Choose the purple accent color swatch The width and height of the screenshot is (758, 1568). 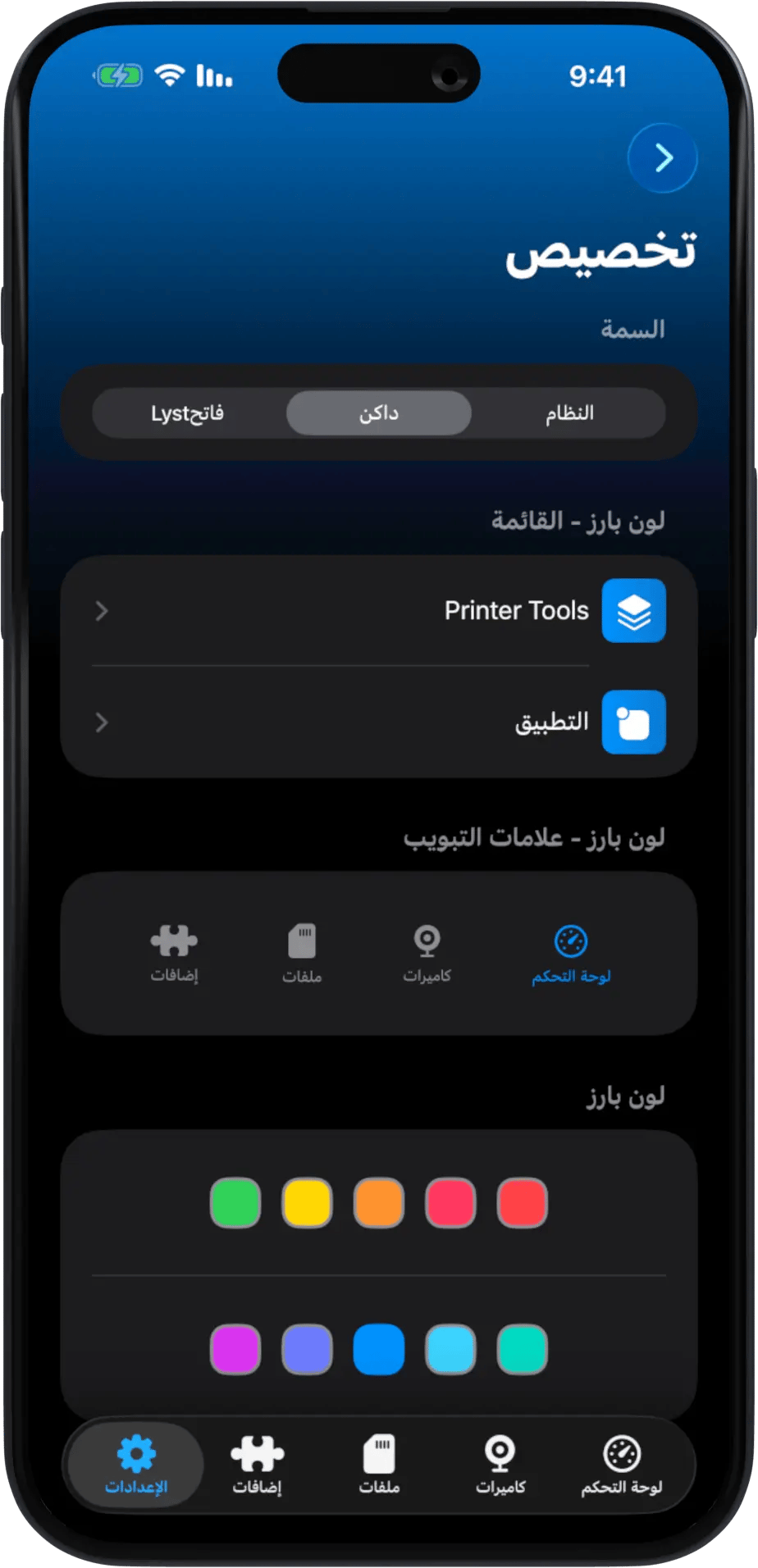pos(235,1349)
